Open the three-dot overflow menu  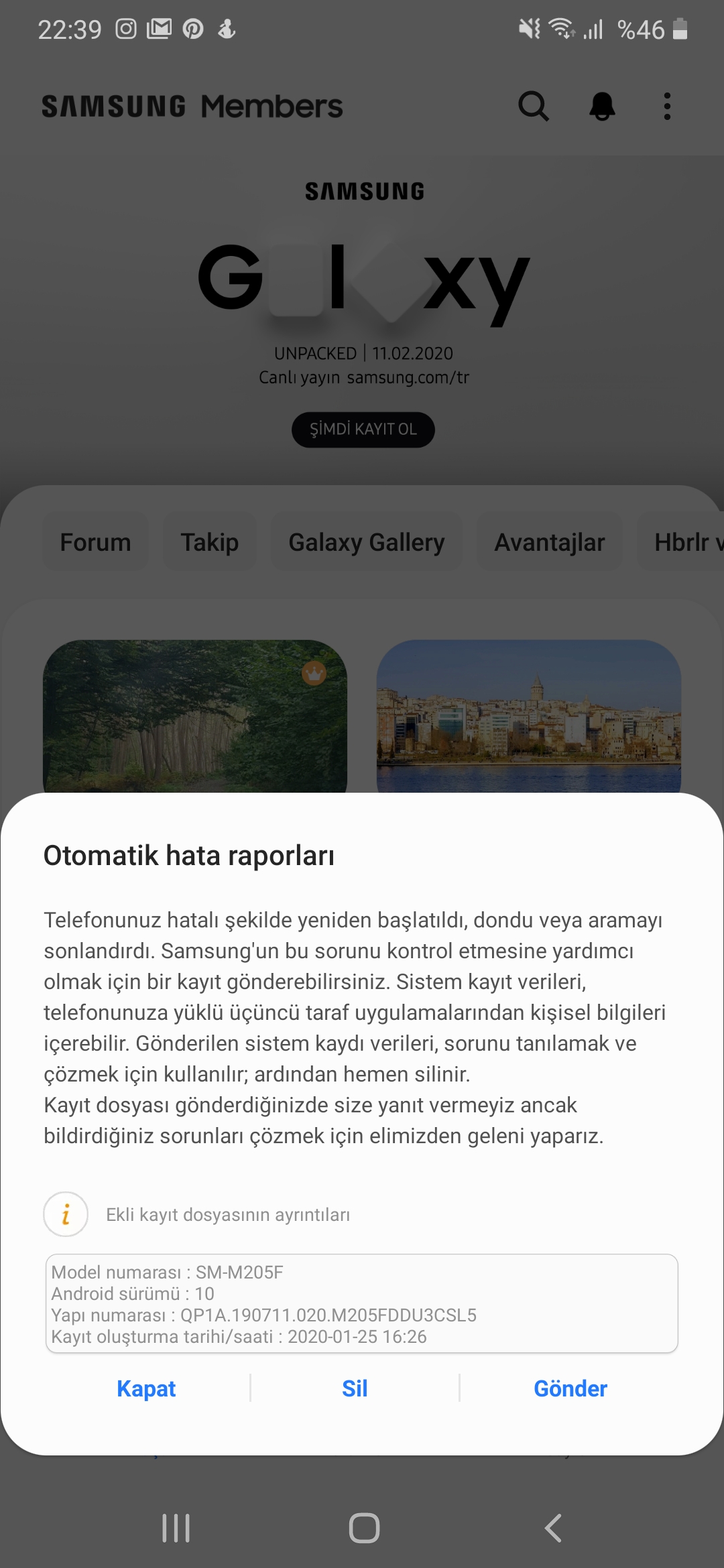pos(666,106)
